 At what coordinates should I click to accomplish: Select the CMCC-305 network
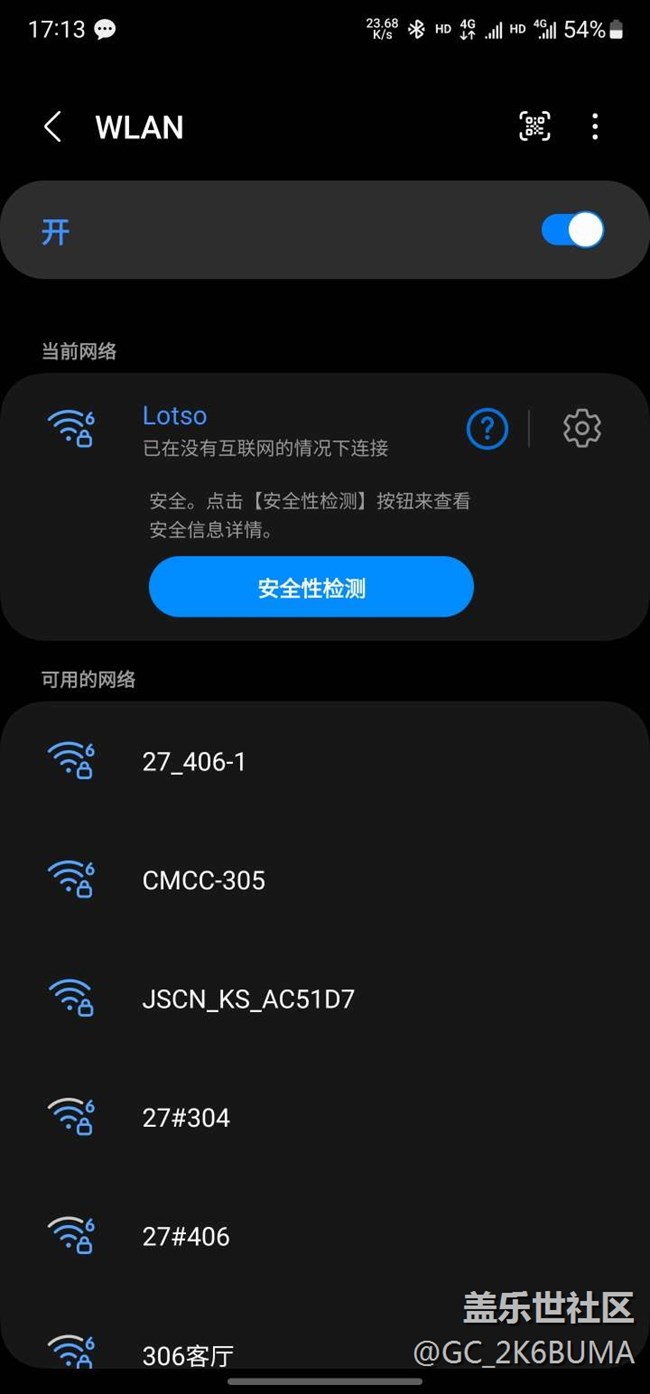tap(325, 881)
